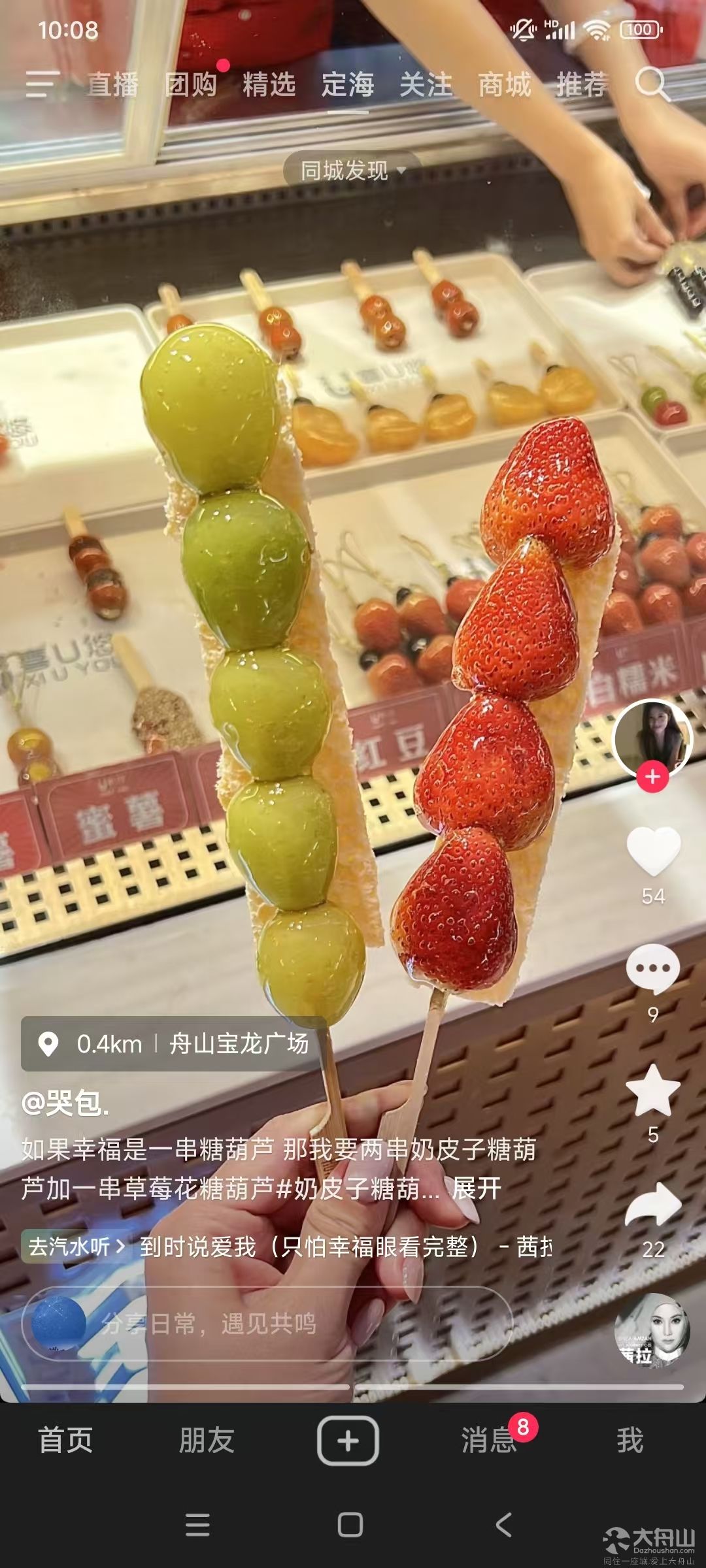
Task: Open the search icon
Action: click(652, 84)
